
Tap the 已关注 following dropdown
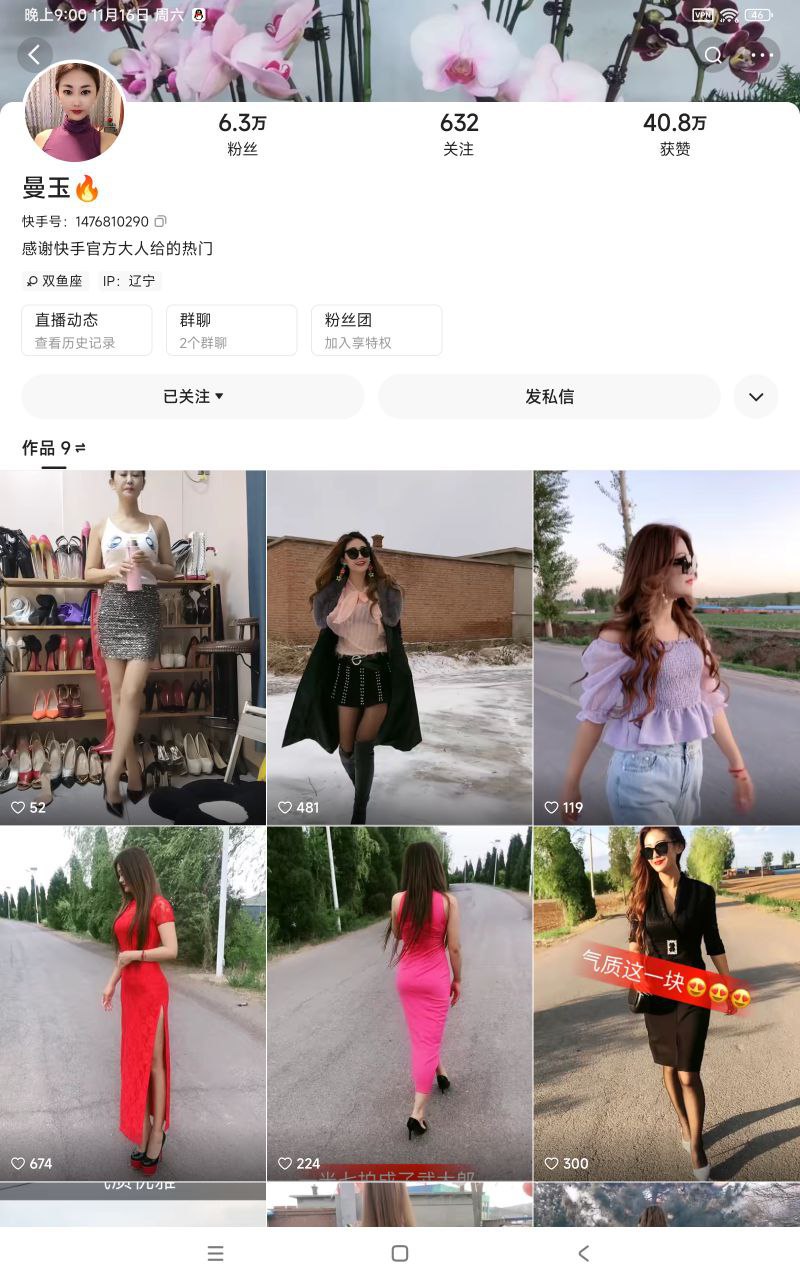193,397
